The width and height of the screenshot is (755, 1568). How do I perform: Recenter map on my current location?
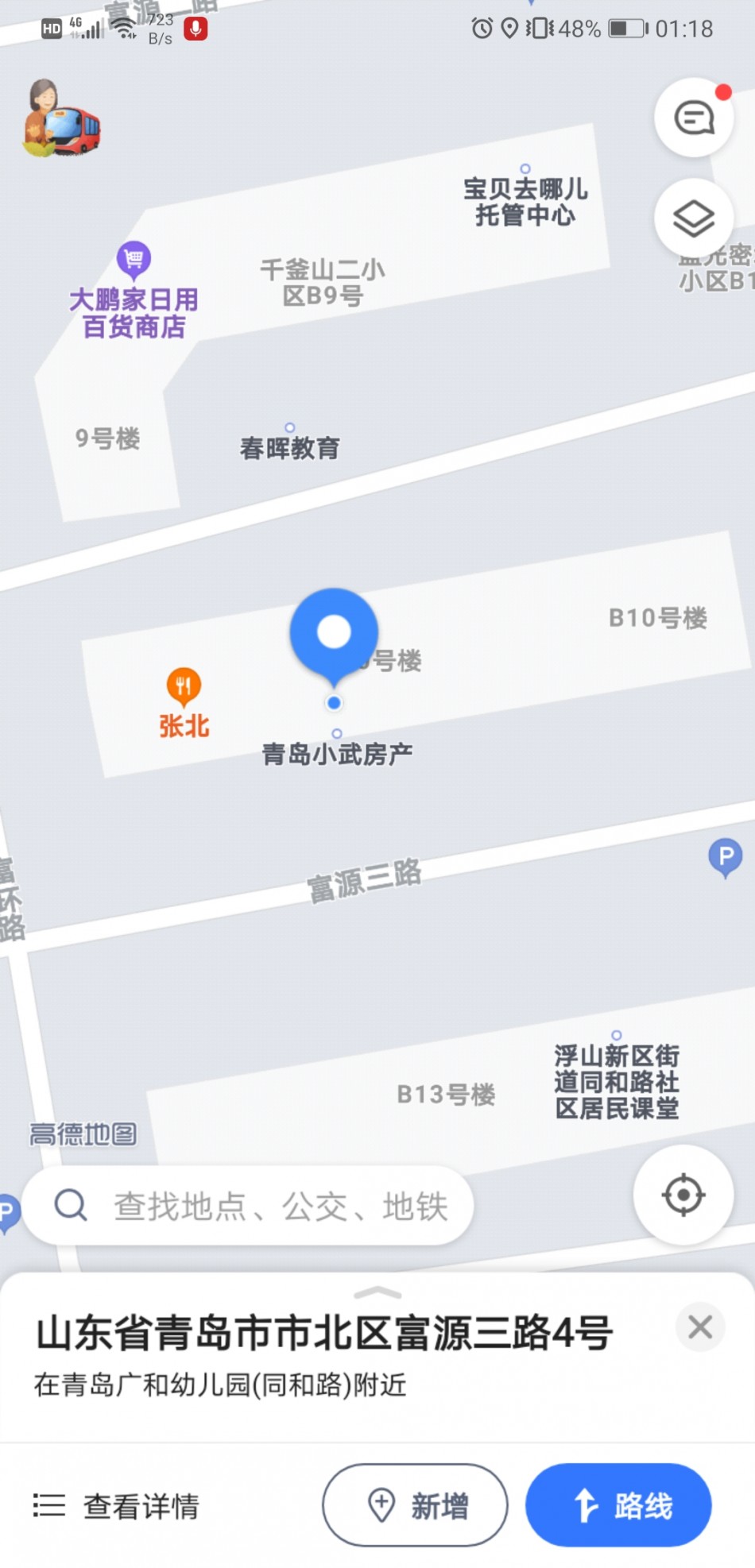click(683, 1195)
